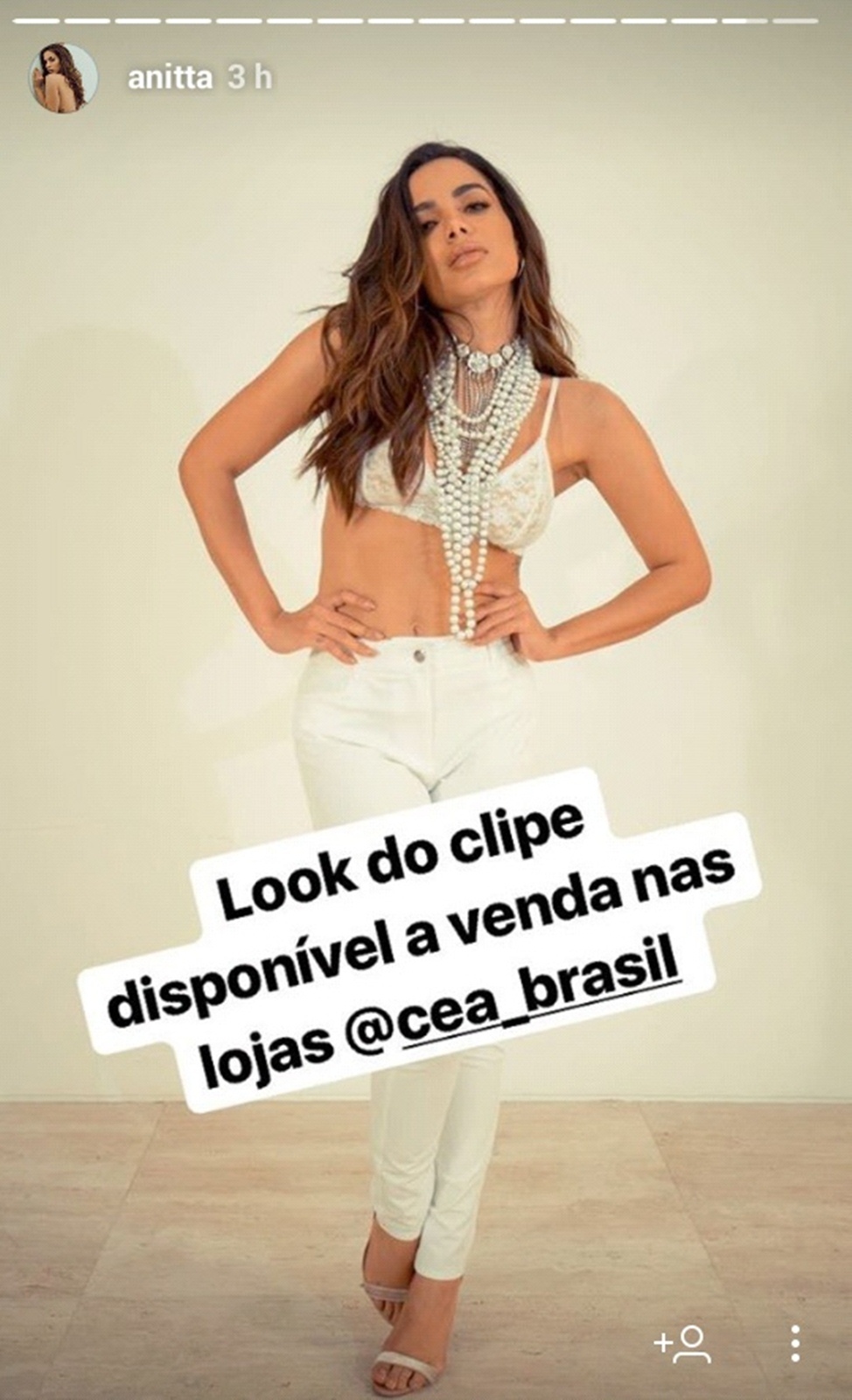Open the three-dot overflow menu
This screenshot has width=852, height=1400.
[794, 1343]
